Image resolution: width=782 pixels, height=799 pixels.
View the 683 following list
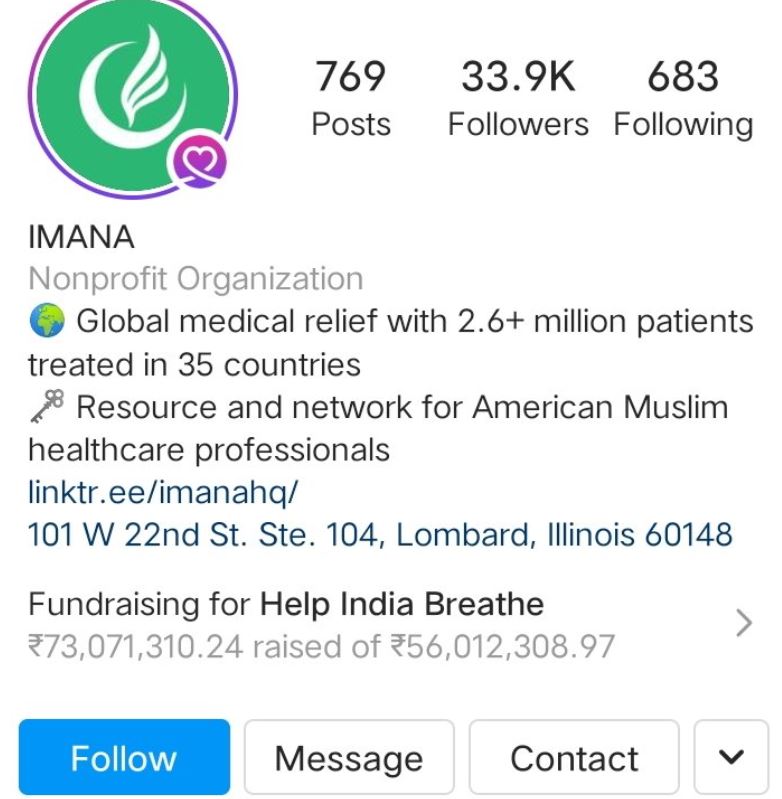coord(683,100)
